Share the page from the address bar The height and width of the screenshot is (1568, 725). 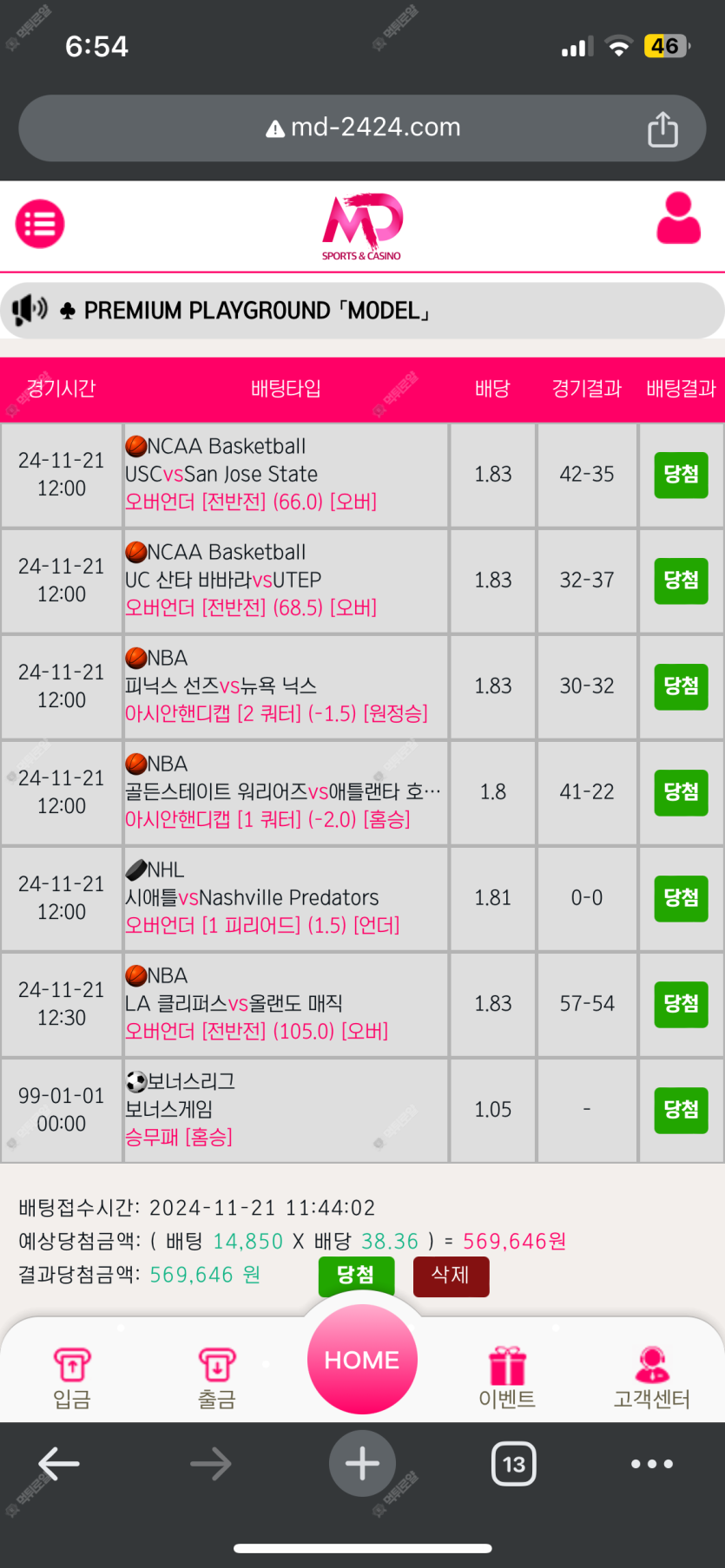(662, 128)
